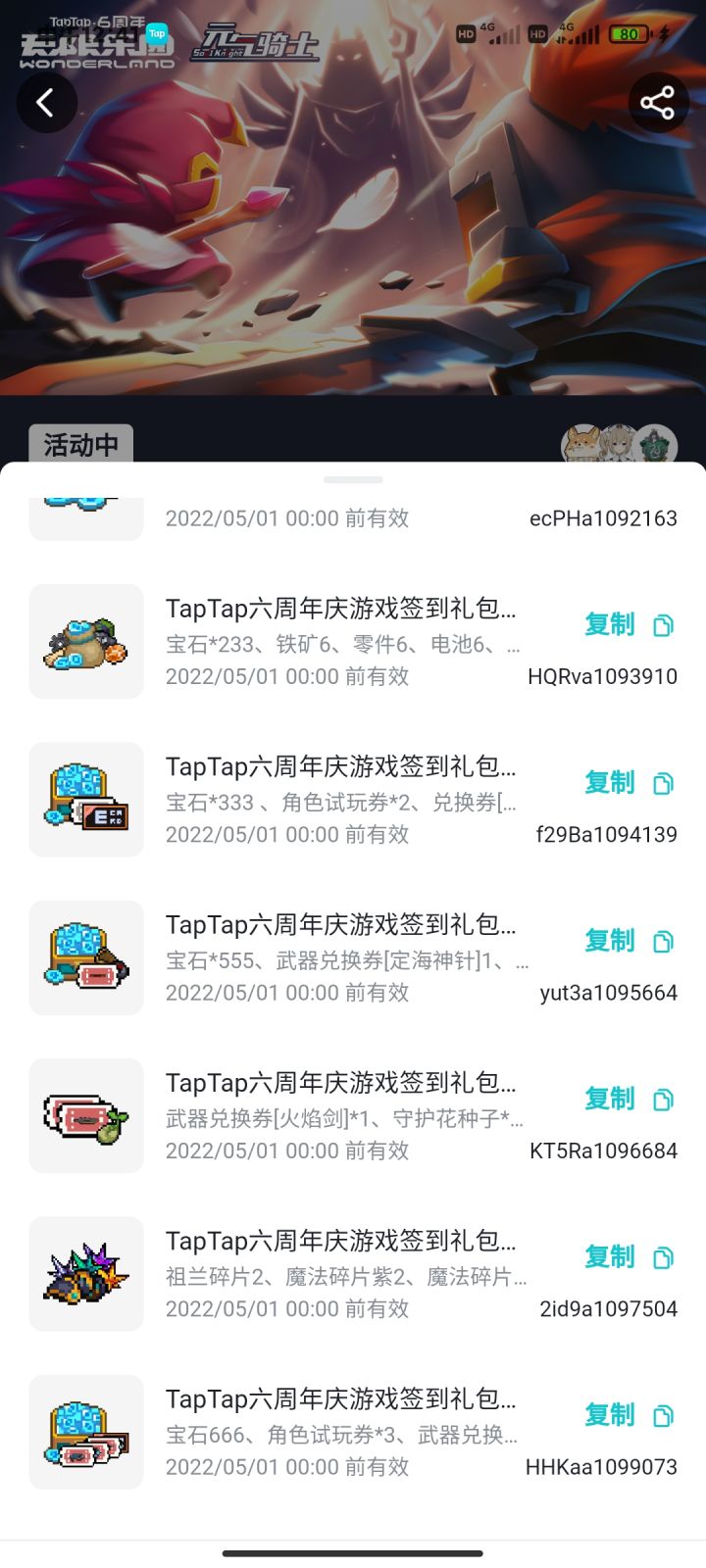Image resolution: width=706 pixels, height=1568 pixels.
Task: Tap the treasure bag gift pack thumbnail
Action: (x=85, y=640)
